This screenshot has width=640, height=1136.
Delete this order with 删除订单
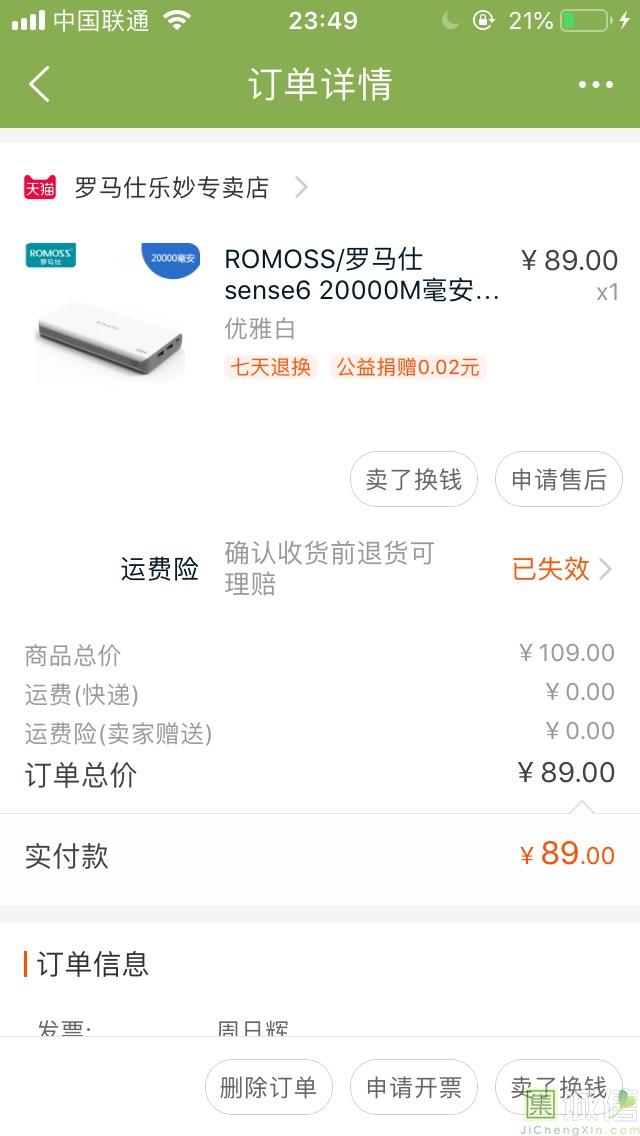pos(268,1087)
